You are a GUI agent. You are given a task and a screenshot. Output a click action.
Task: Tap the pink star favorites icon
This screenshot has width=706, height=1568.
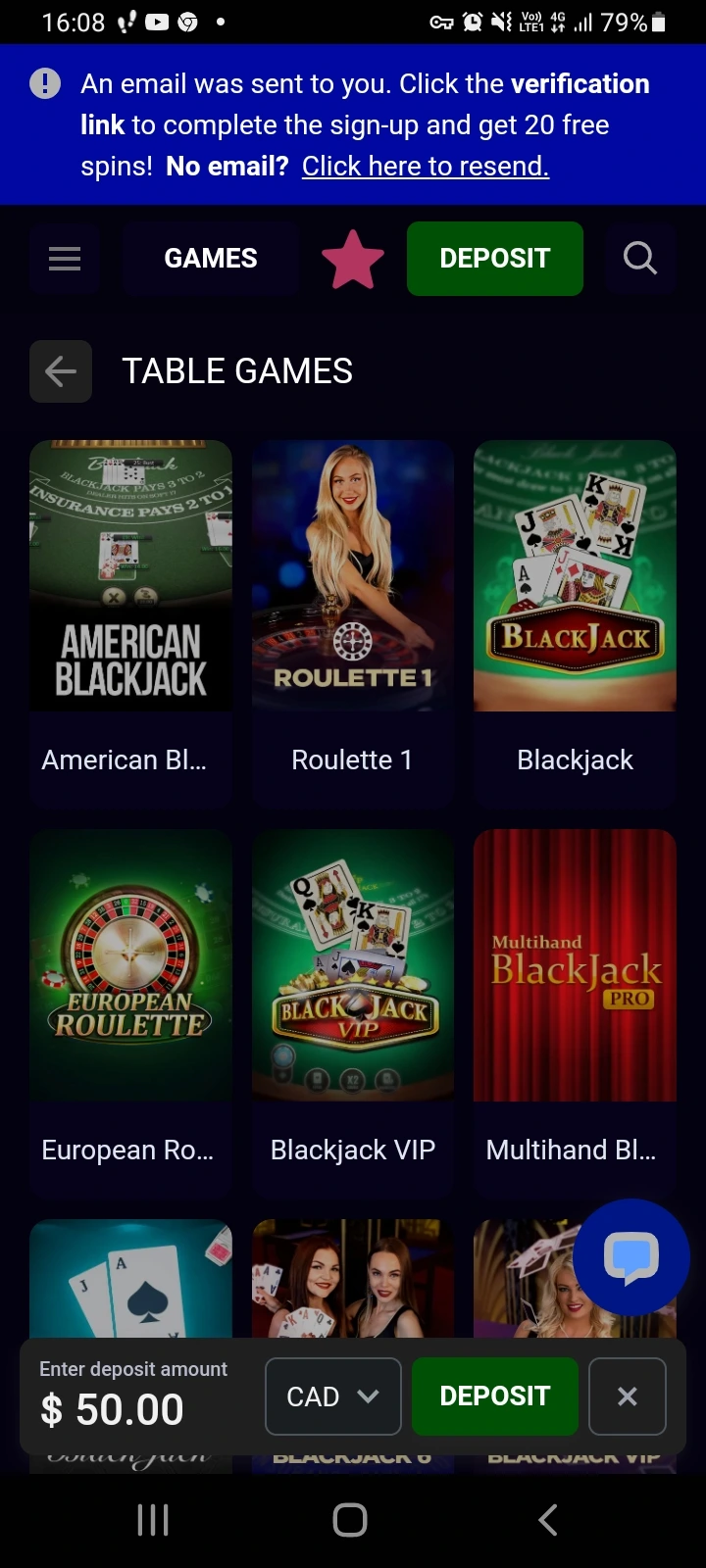[x=353, y=260]
